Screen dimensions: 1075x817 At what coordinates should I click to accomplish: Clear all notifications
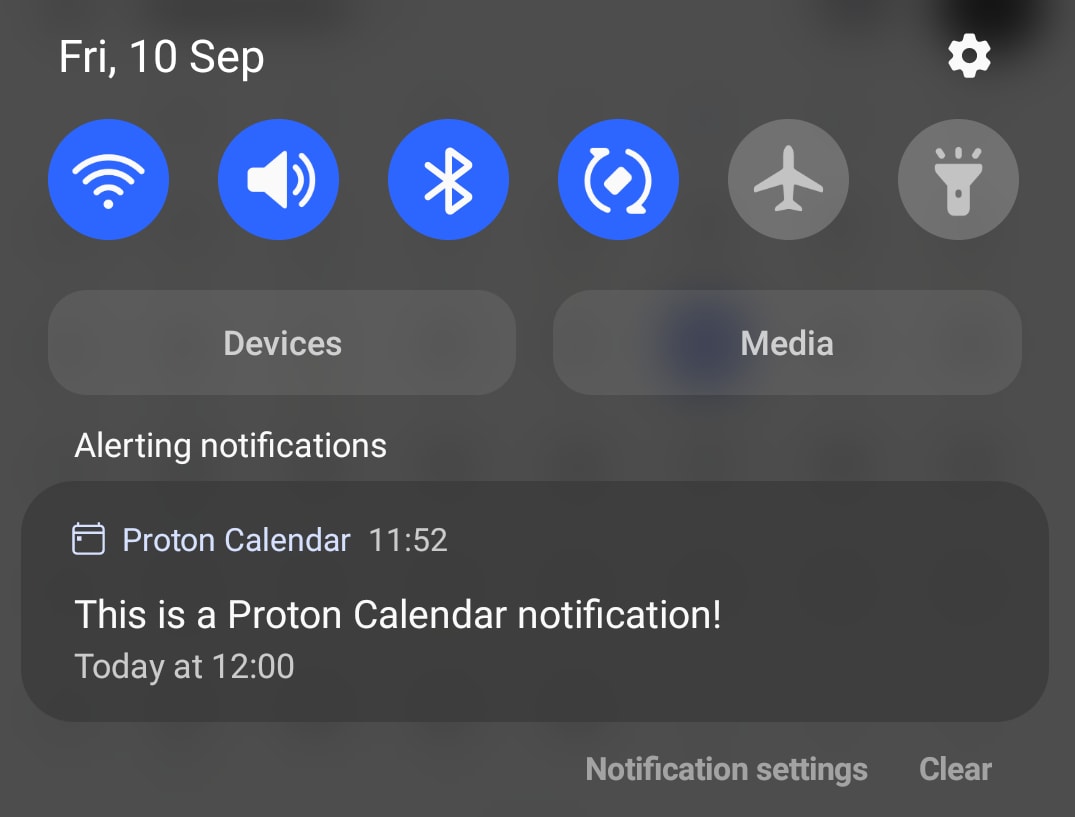(x=955, y=769)
